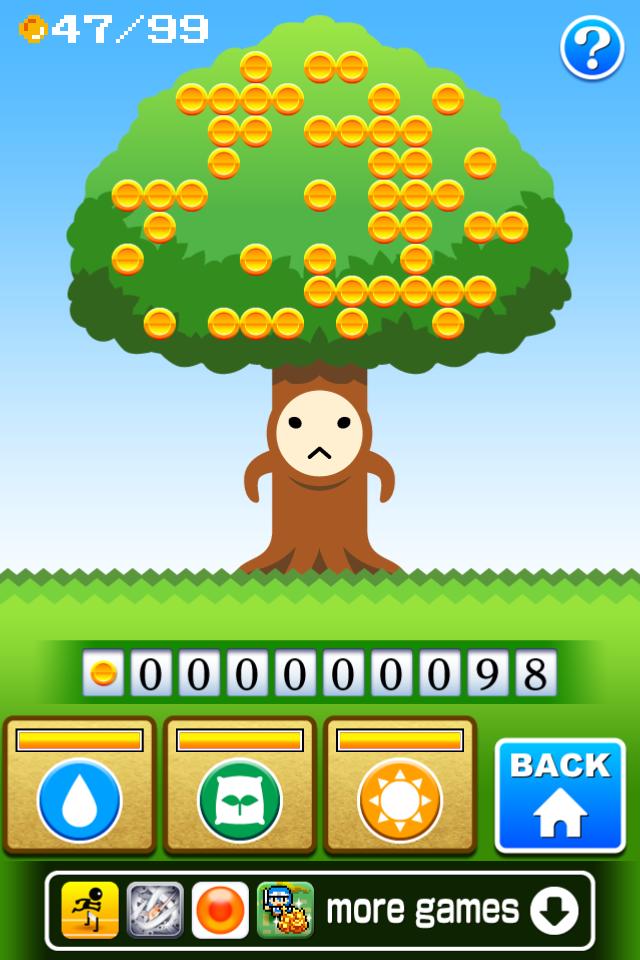Tap the more games down arrow
This screenshot has height=960, width=640.
[554, 910]
